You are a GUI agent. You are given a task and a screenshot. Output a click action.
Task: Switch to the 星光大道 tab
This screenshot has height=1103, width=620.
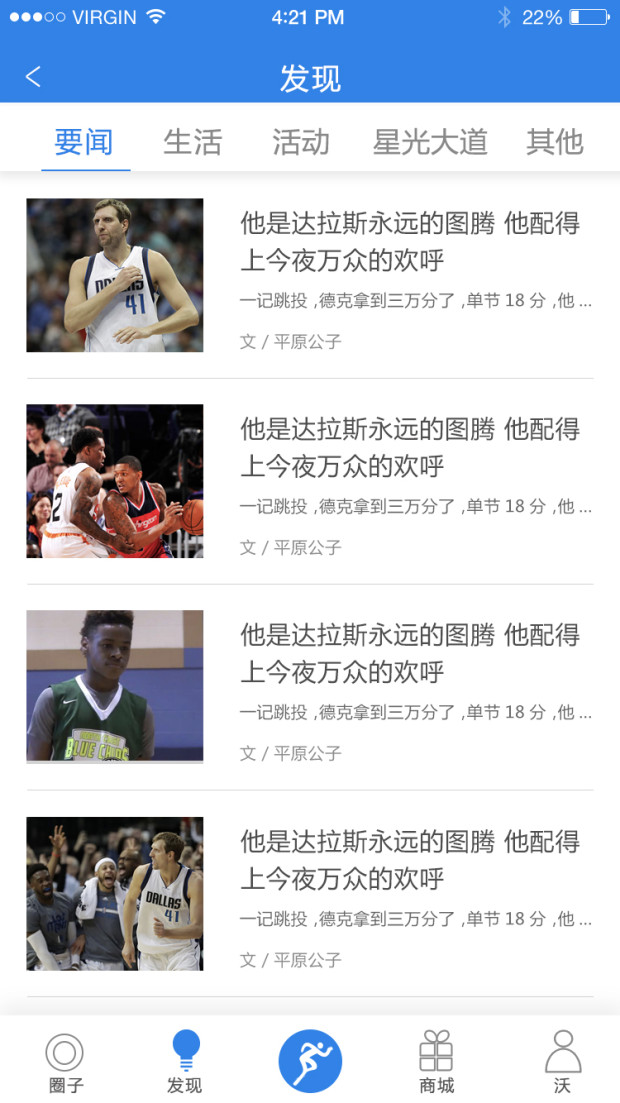point(430,142)
